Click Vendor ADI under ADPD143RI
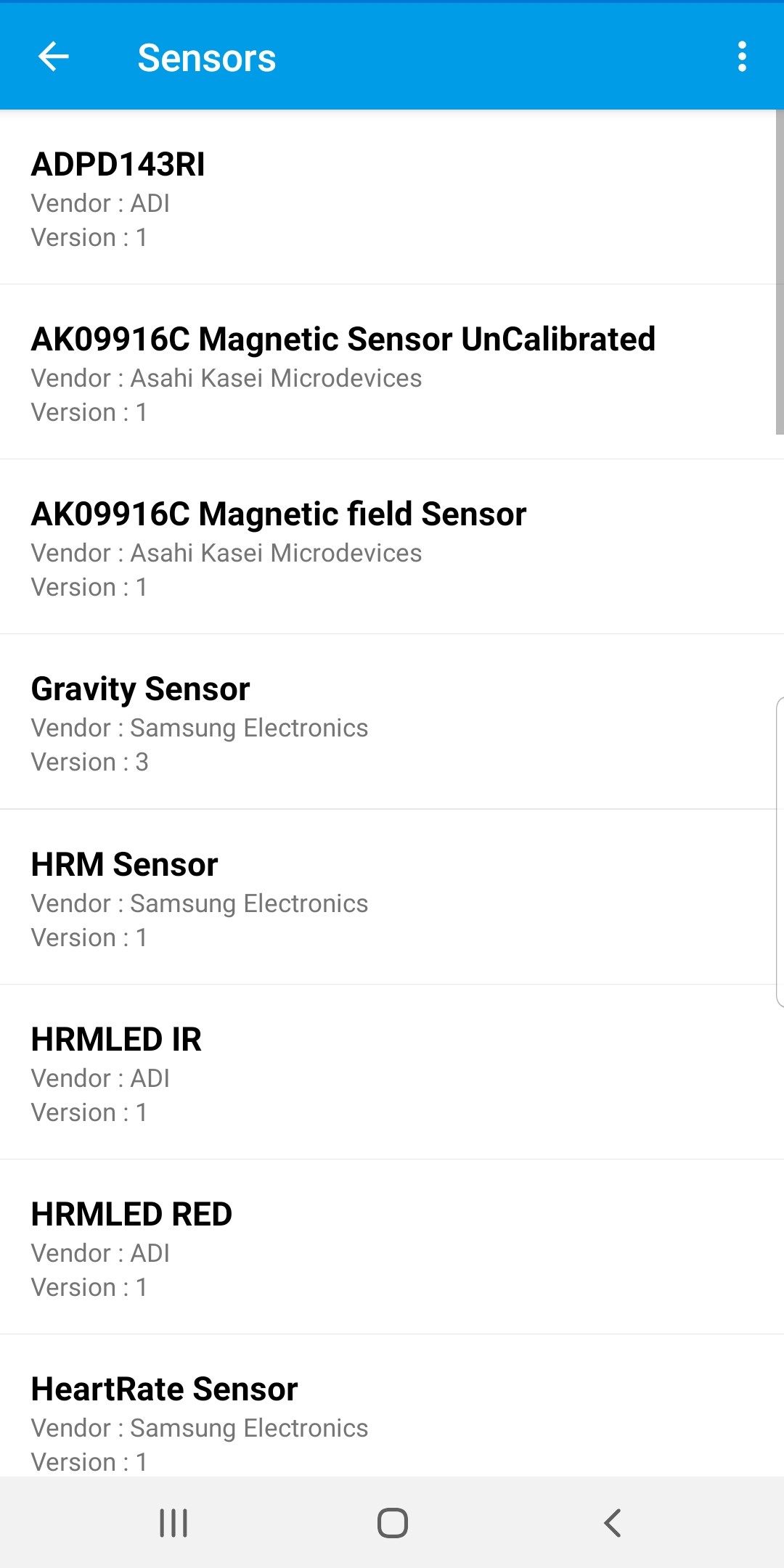This screenshot has height=1568, width=784. click(99, 204)
